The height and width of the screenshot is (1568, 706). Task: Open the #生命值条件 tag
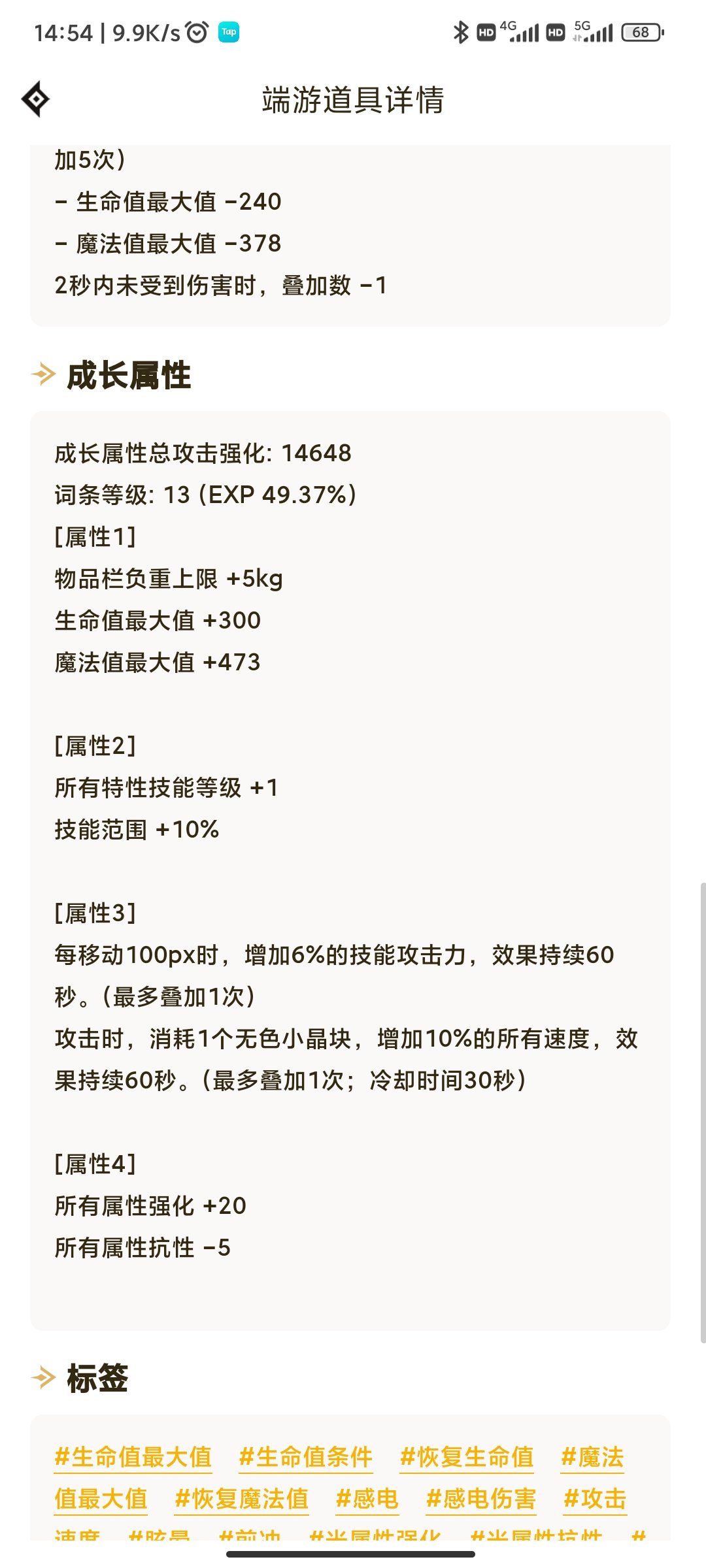click(305, 1457)
